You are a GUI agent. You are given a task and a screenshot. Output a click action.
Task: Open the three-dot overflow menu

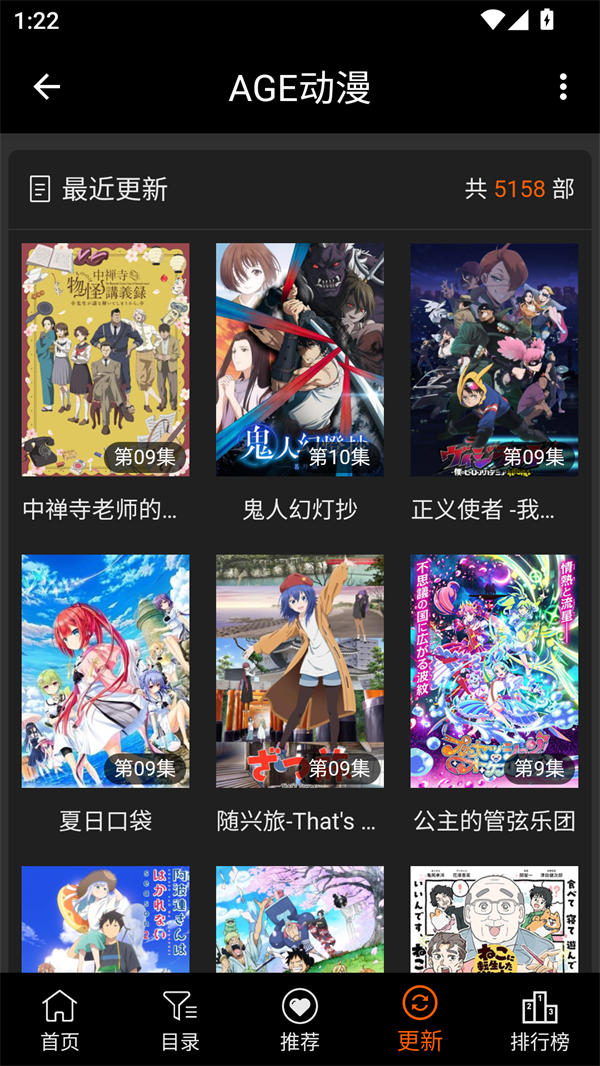pyautogui.click(x=563, y=87)
